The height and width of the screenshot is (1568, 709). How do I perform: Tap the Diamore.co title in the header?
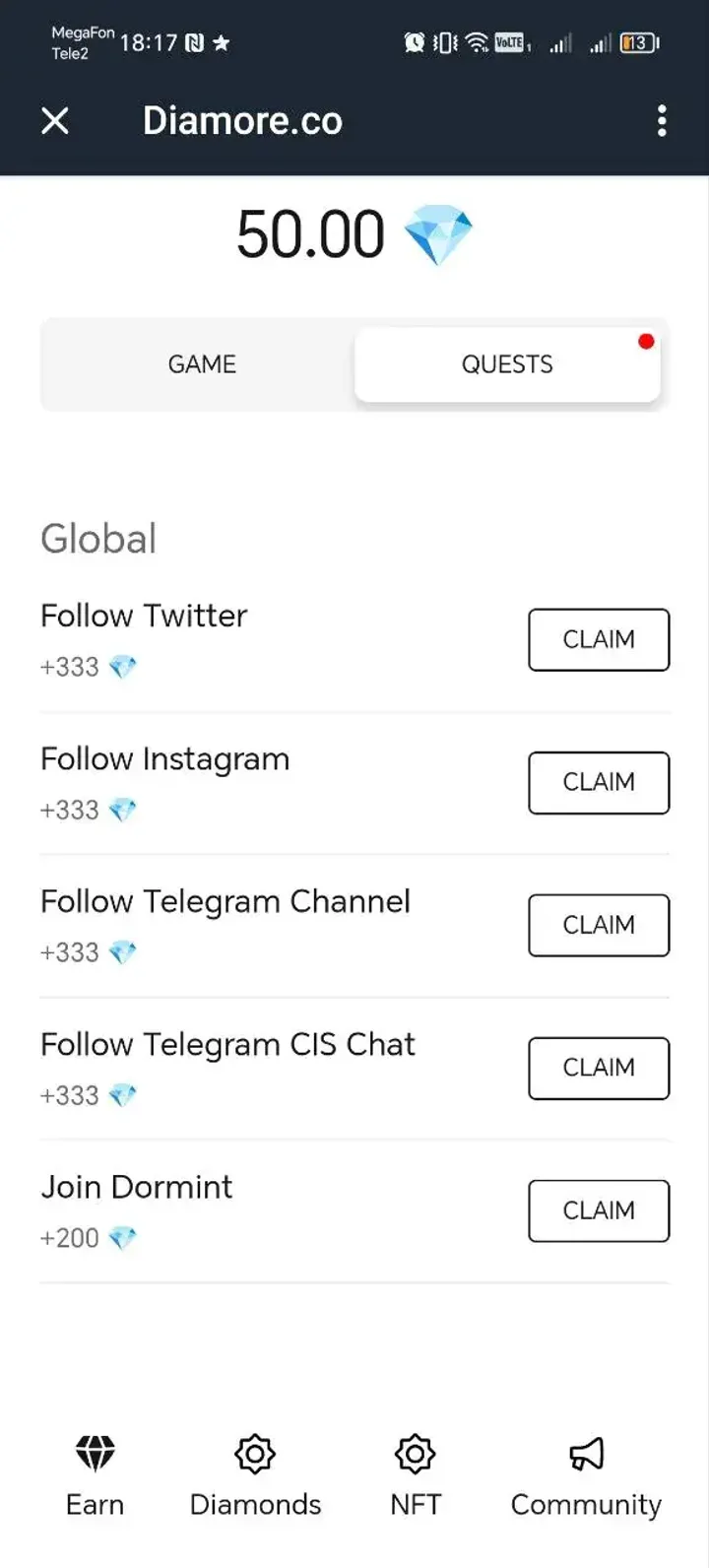click(242, 120)
